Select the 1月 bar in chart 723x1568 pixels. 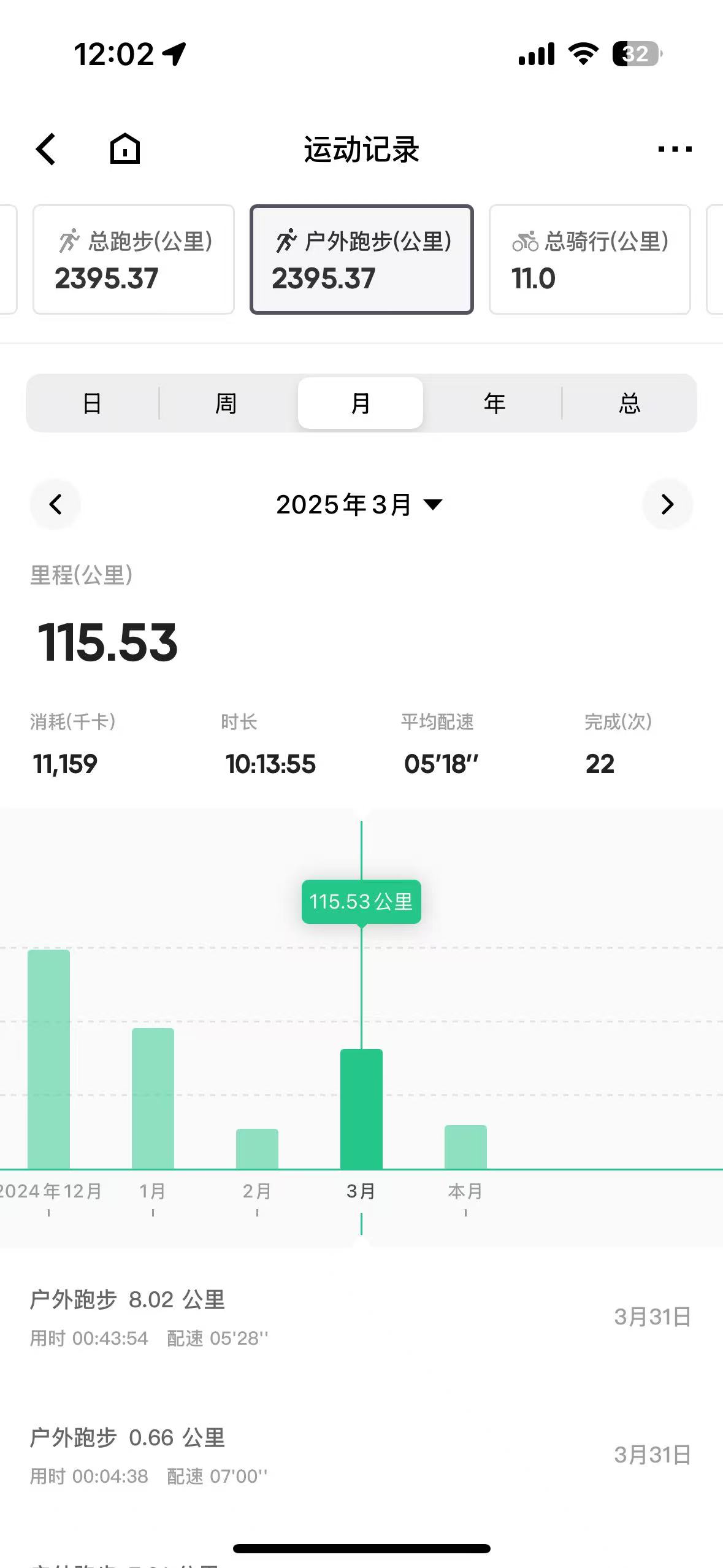pos(153,1099)
